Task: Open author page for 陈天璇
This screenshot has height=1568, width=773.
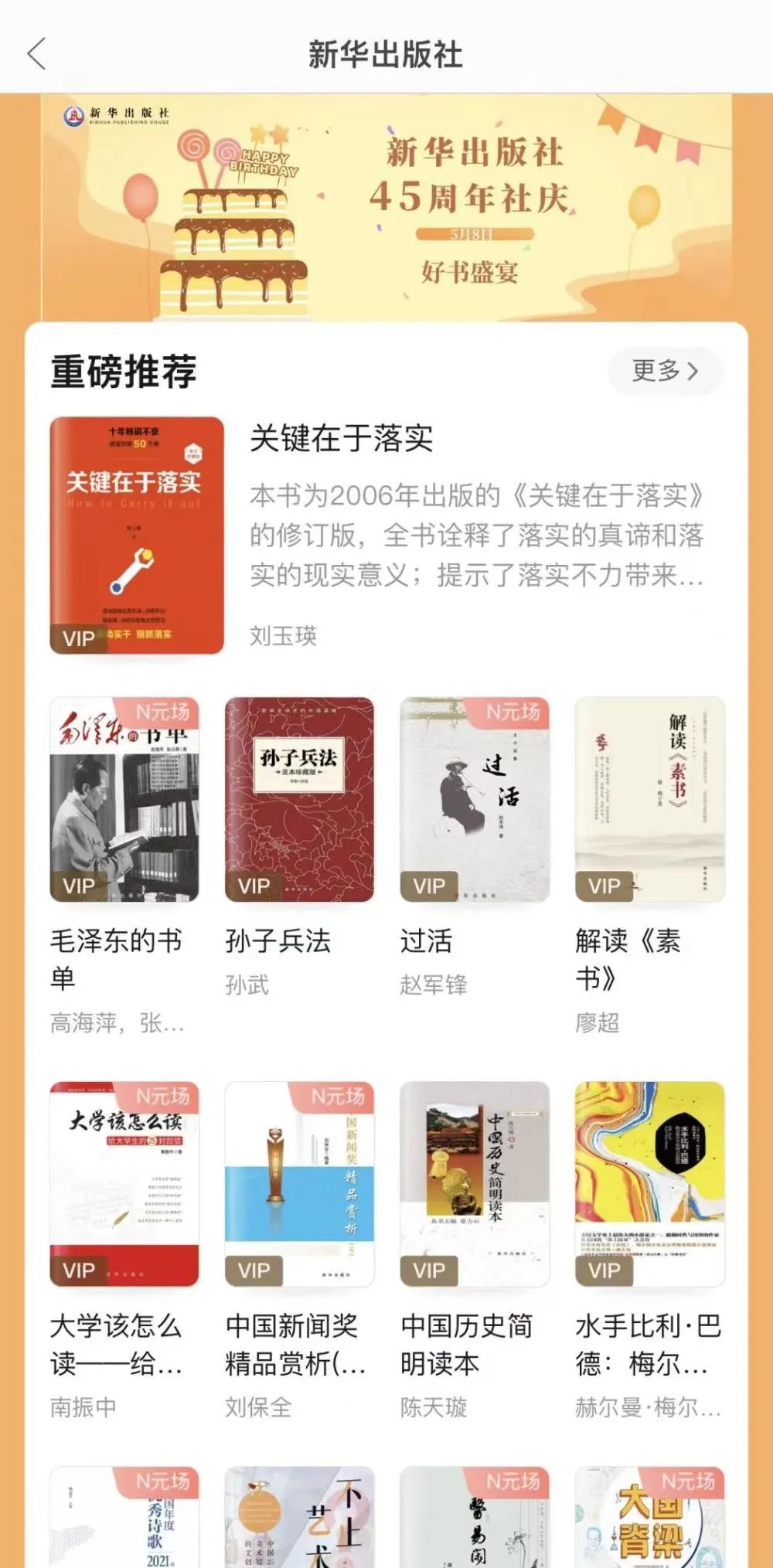Action: pos(433,1406)
